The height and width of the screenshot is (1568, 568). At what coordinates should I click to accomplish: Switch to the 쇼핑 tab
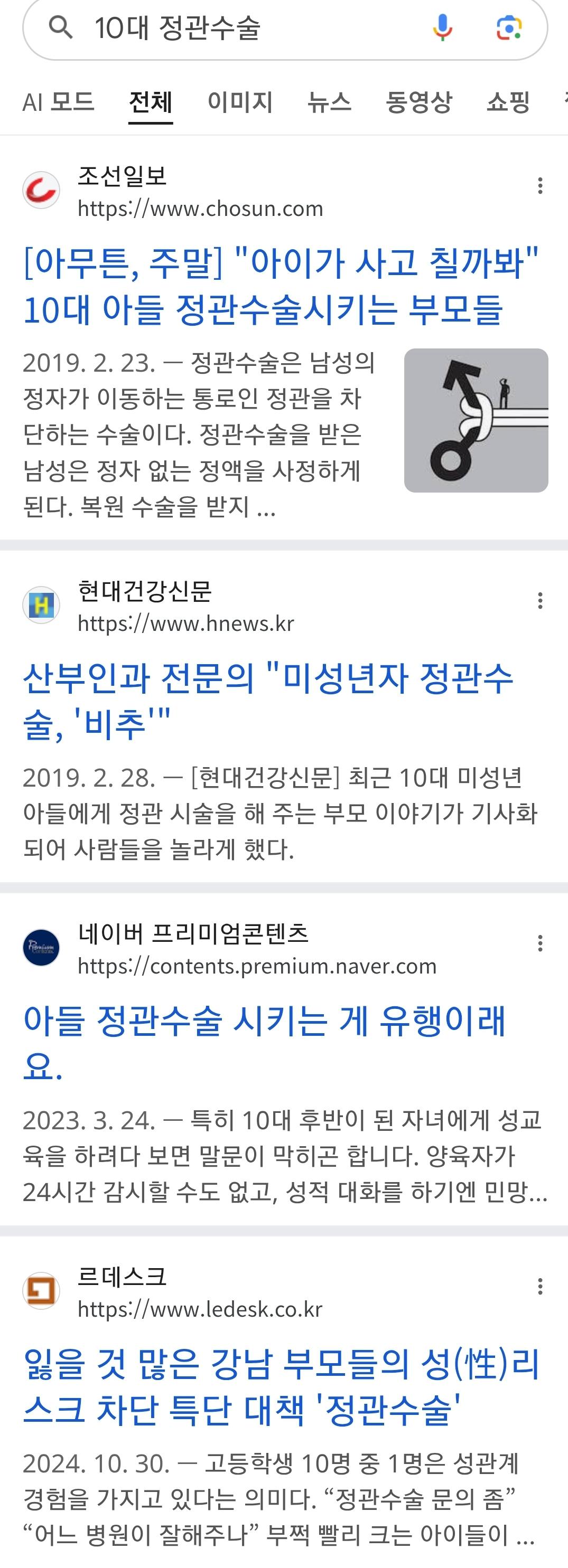click(508, 102)
